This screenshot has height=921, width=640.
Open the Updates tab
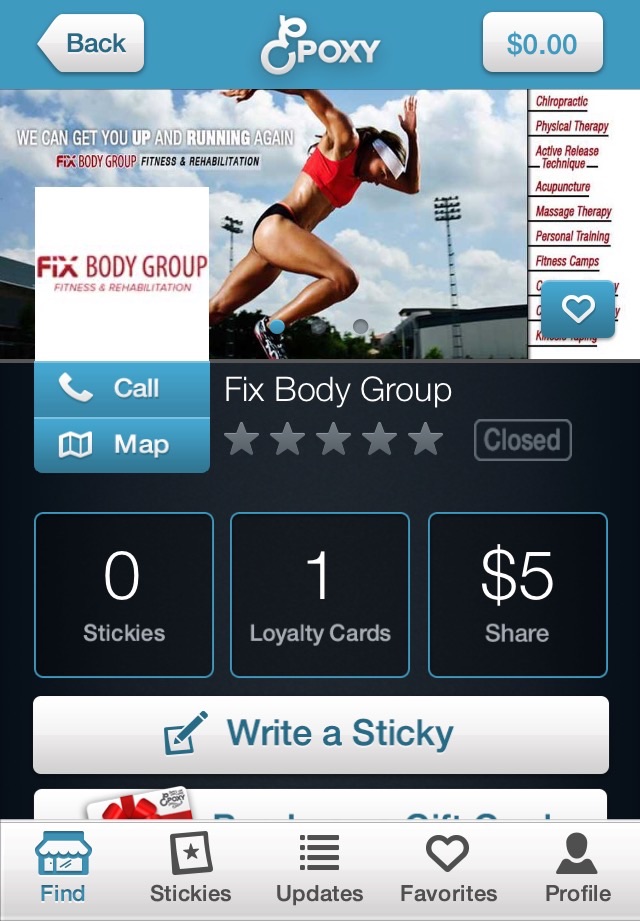click(320, 868)
